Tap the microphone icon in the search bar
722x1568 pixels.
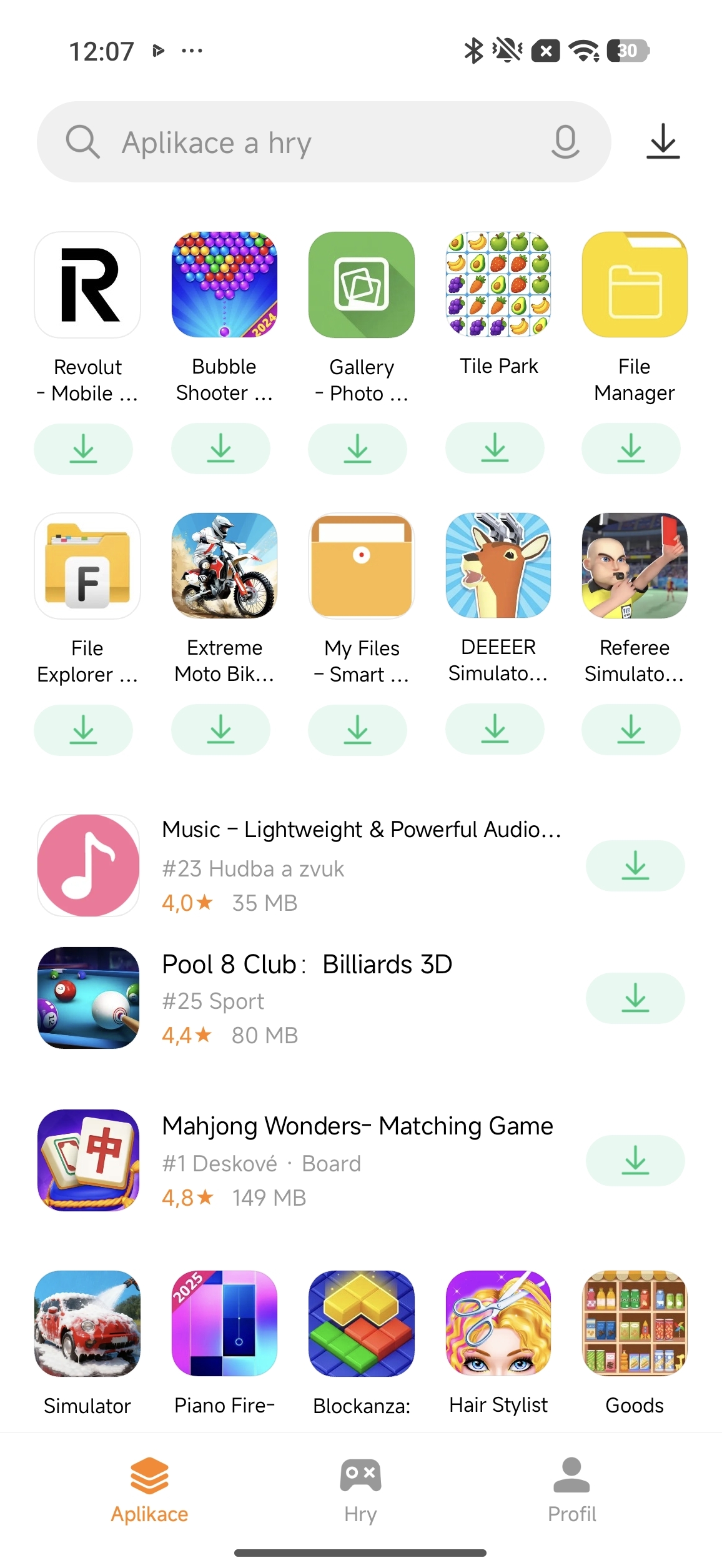tap(564, 142)
